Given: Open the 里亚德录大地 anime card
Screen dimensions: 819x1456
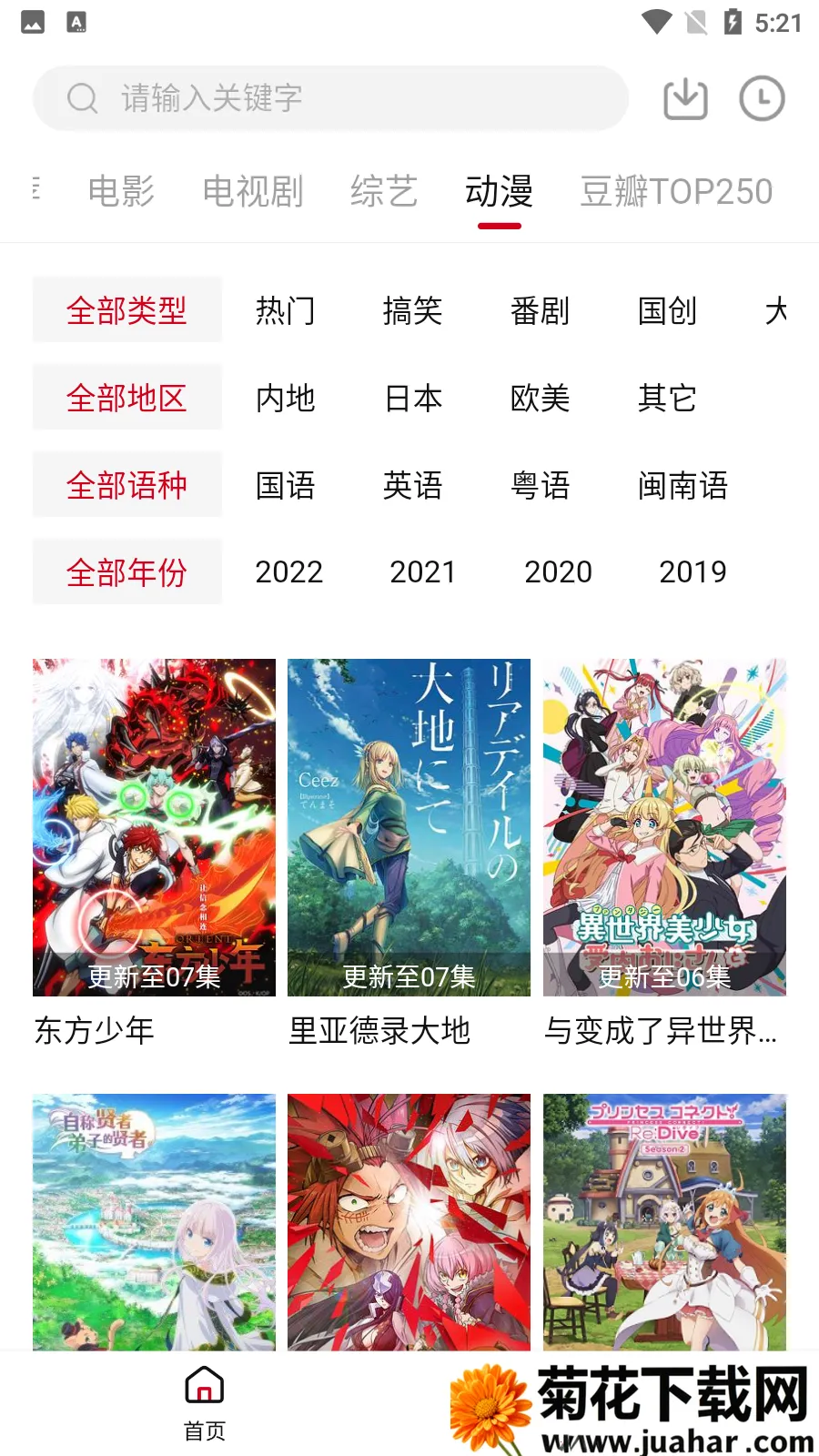Looking at the screenshot, I should (x=409, y=828).
